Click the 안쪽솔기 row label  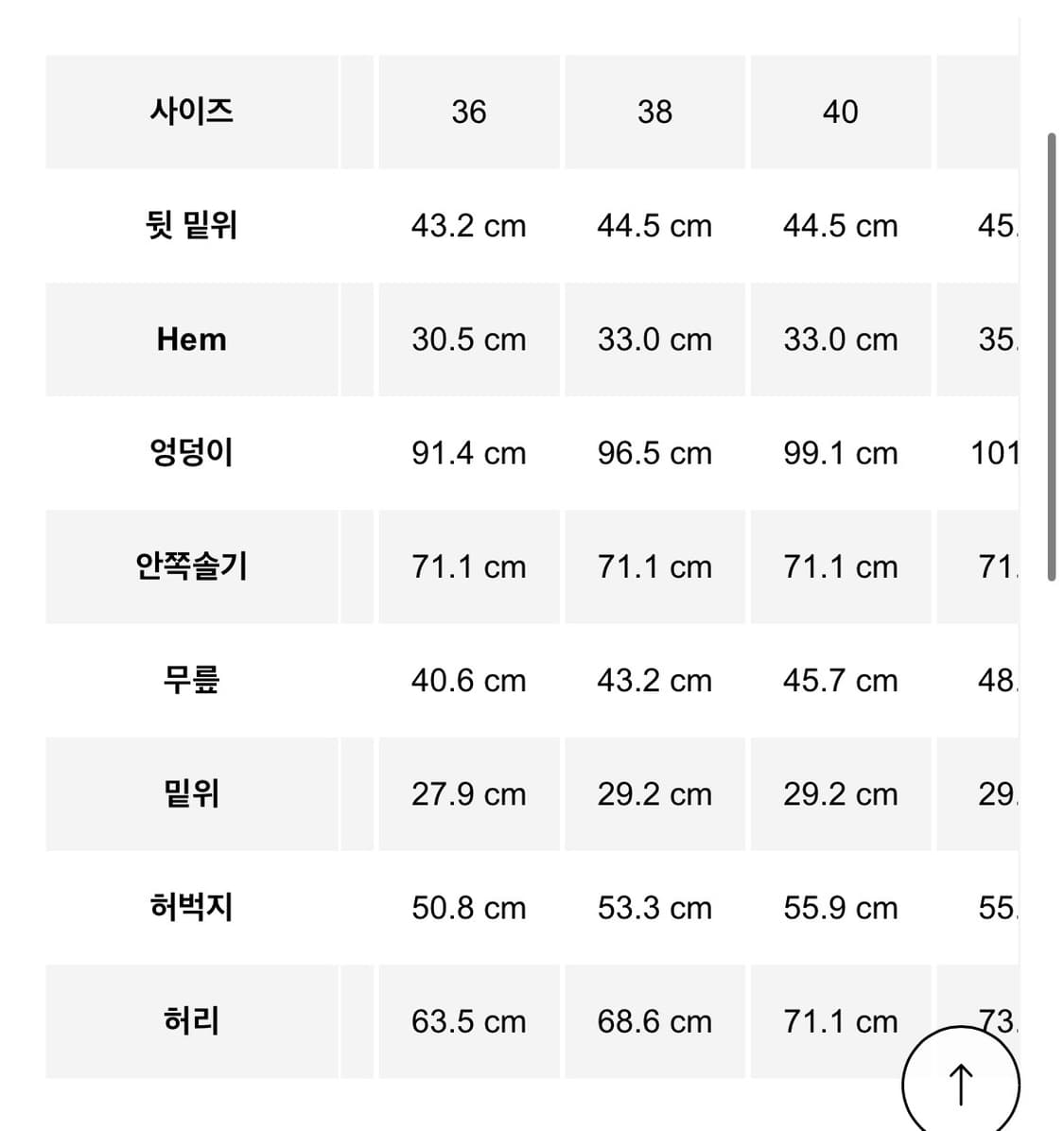(191, 566)
